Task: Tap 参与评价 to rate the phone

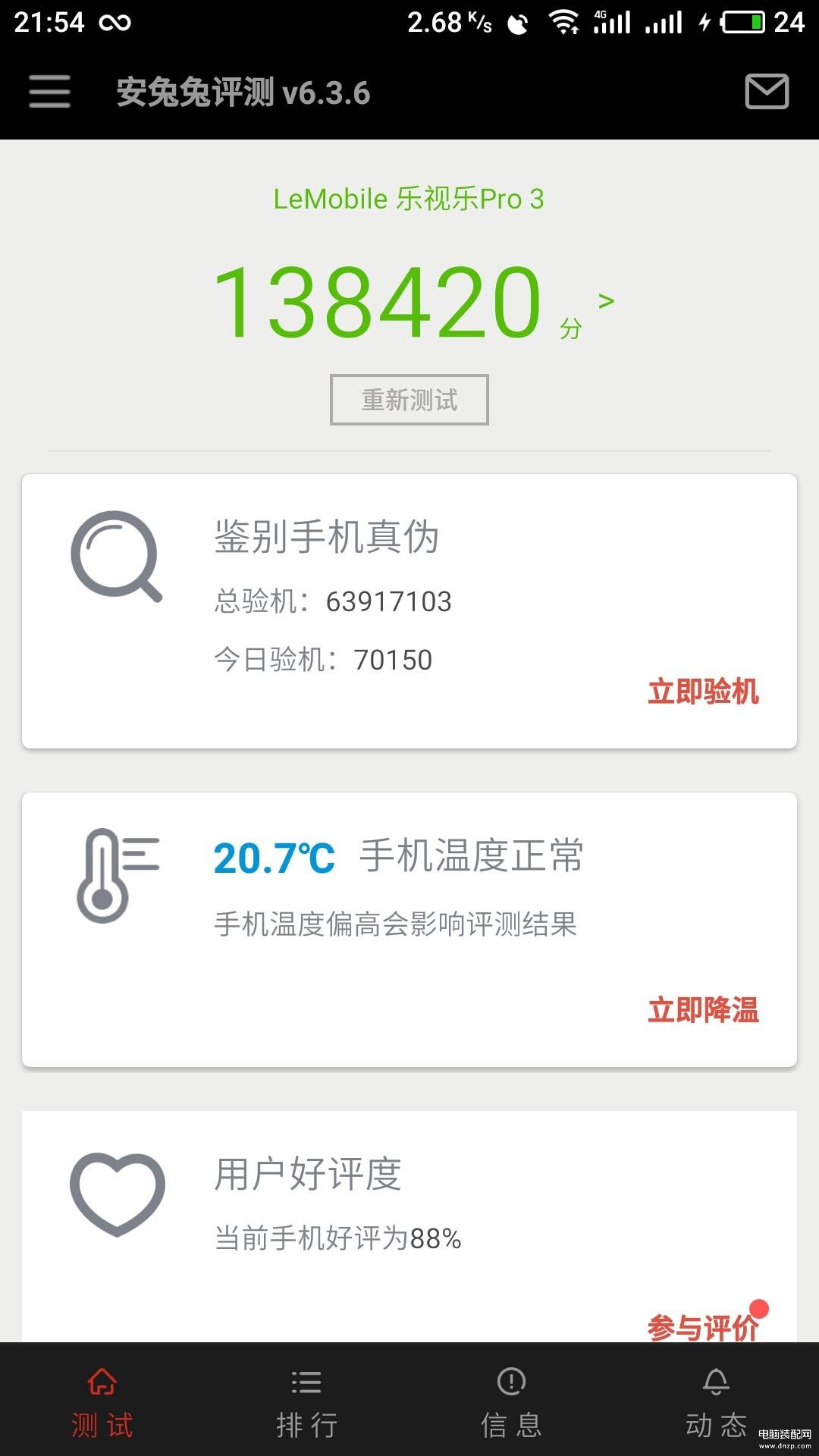Action: coord(703,1327)
